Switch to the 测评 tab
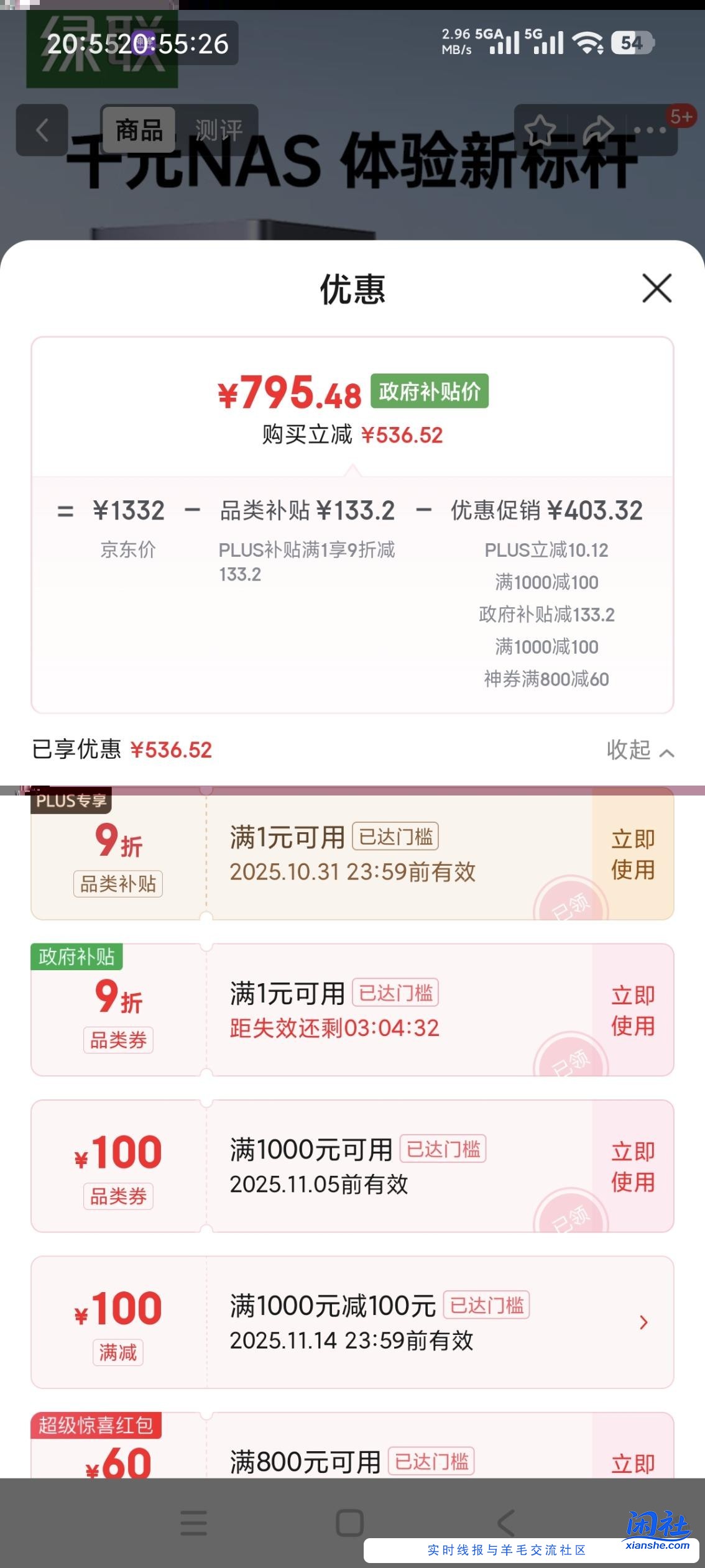The image size is (705, 1568). (x=218, y=129)
